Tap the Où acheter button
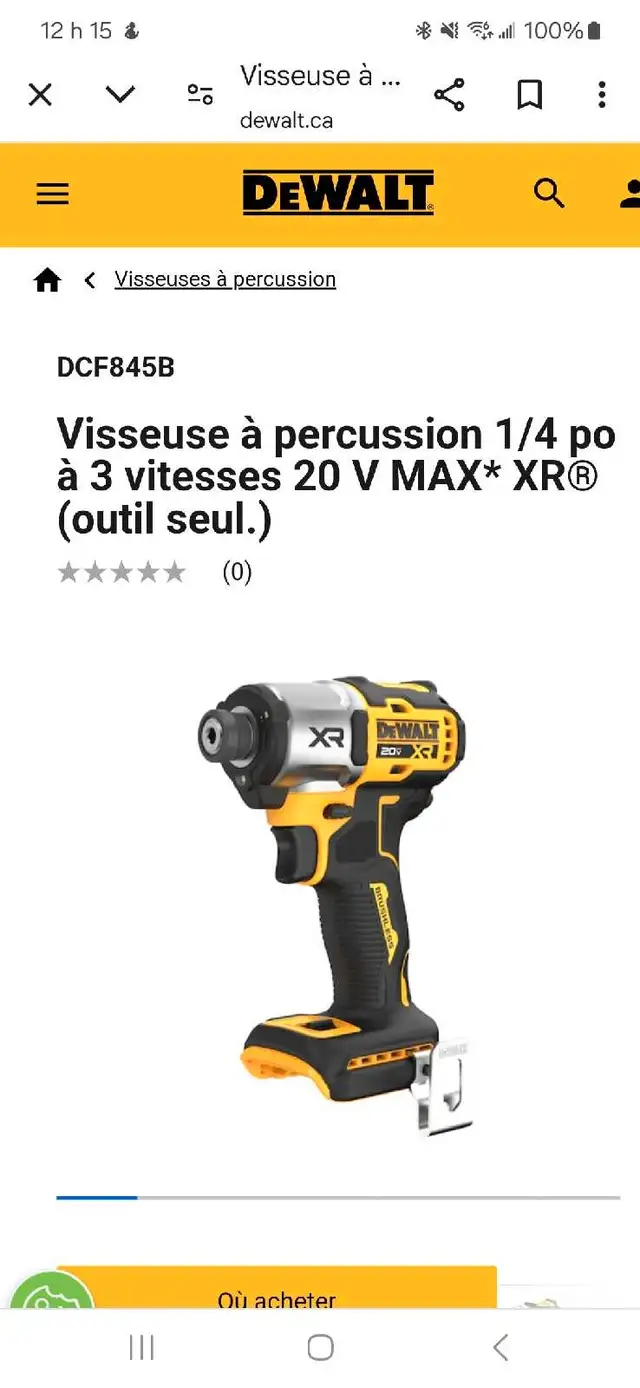The width and height of the screenshot is (640, 1388). 277,1288
